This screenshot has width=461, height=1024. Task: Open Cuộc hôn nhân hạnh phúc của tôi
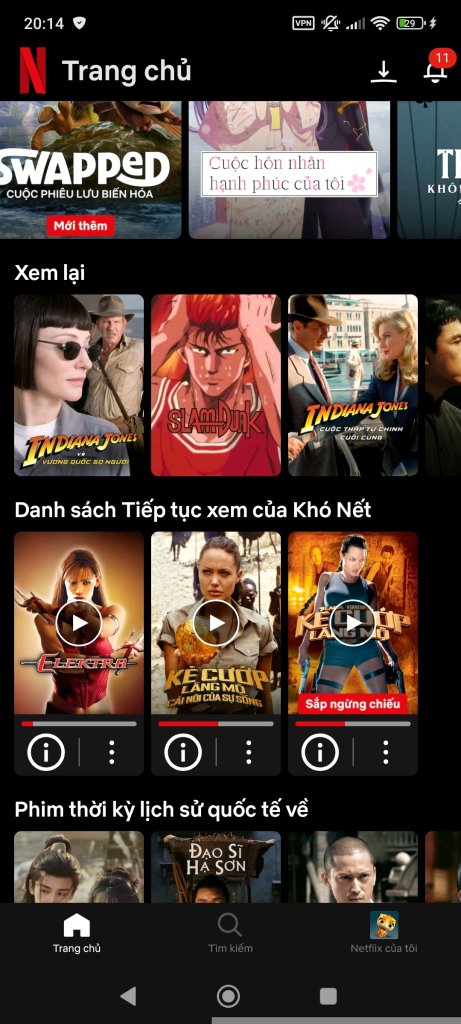(289, 170)
